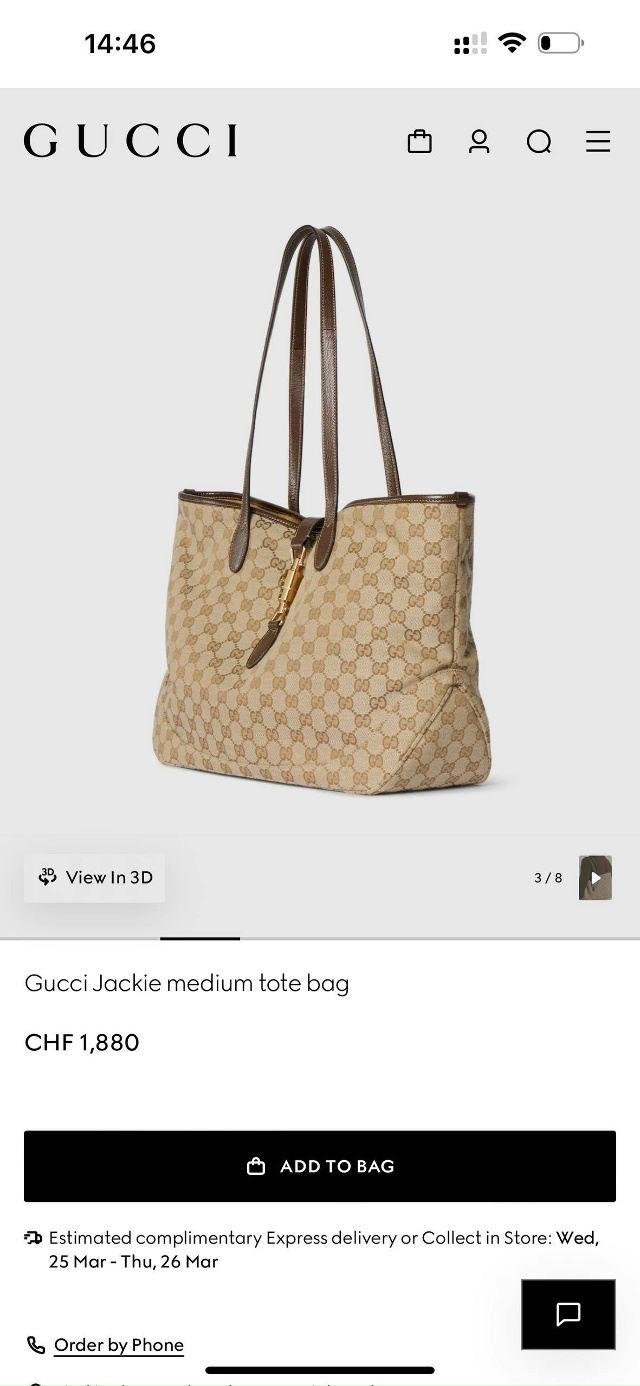Open the account profile icon

point(479,142)
